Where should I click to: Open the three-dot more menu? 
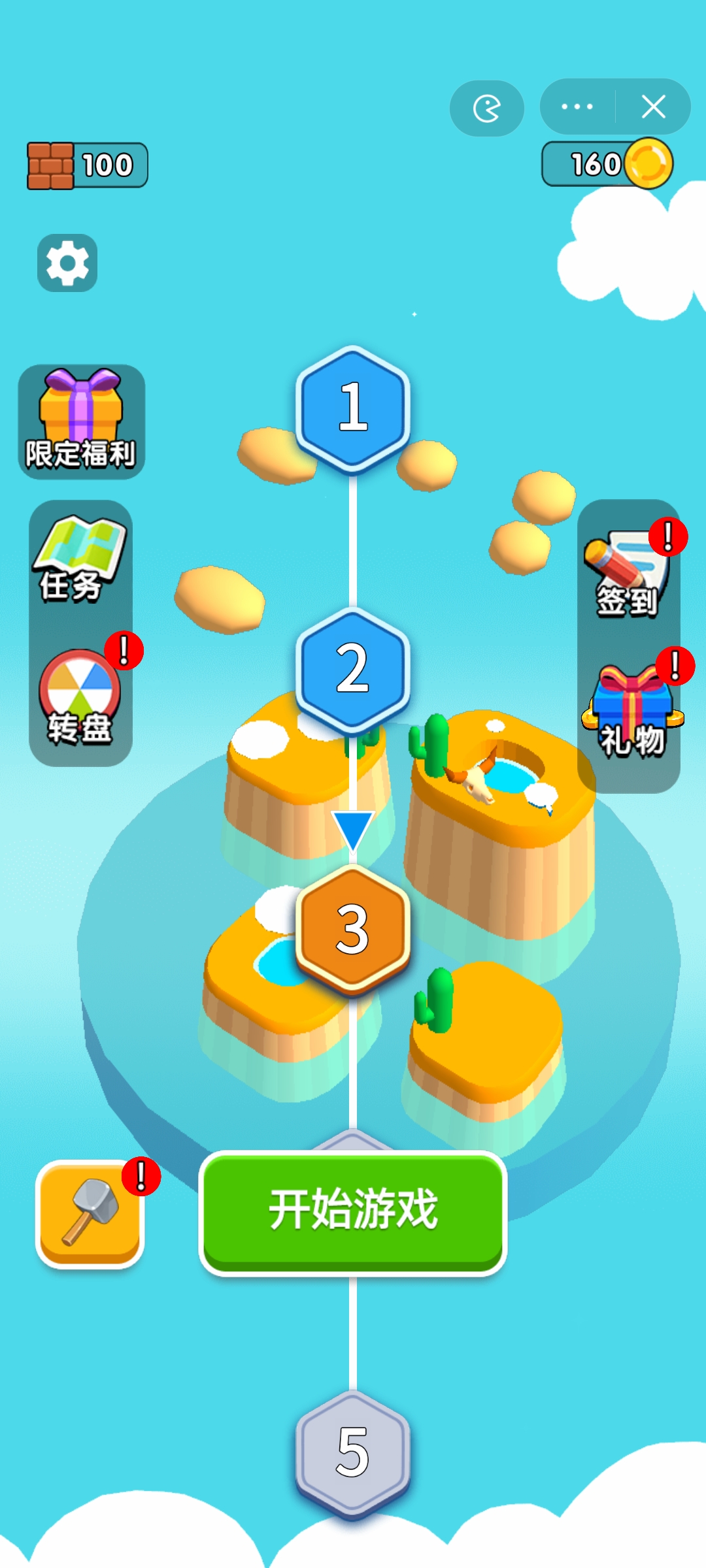(x=577, y=106)
